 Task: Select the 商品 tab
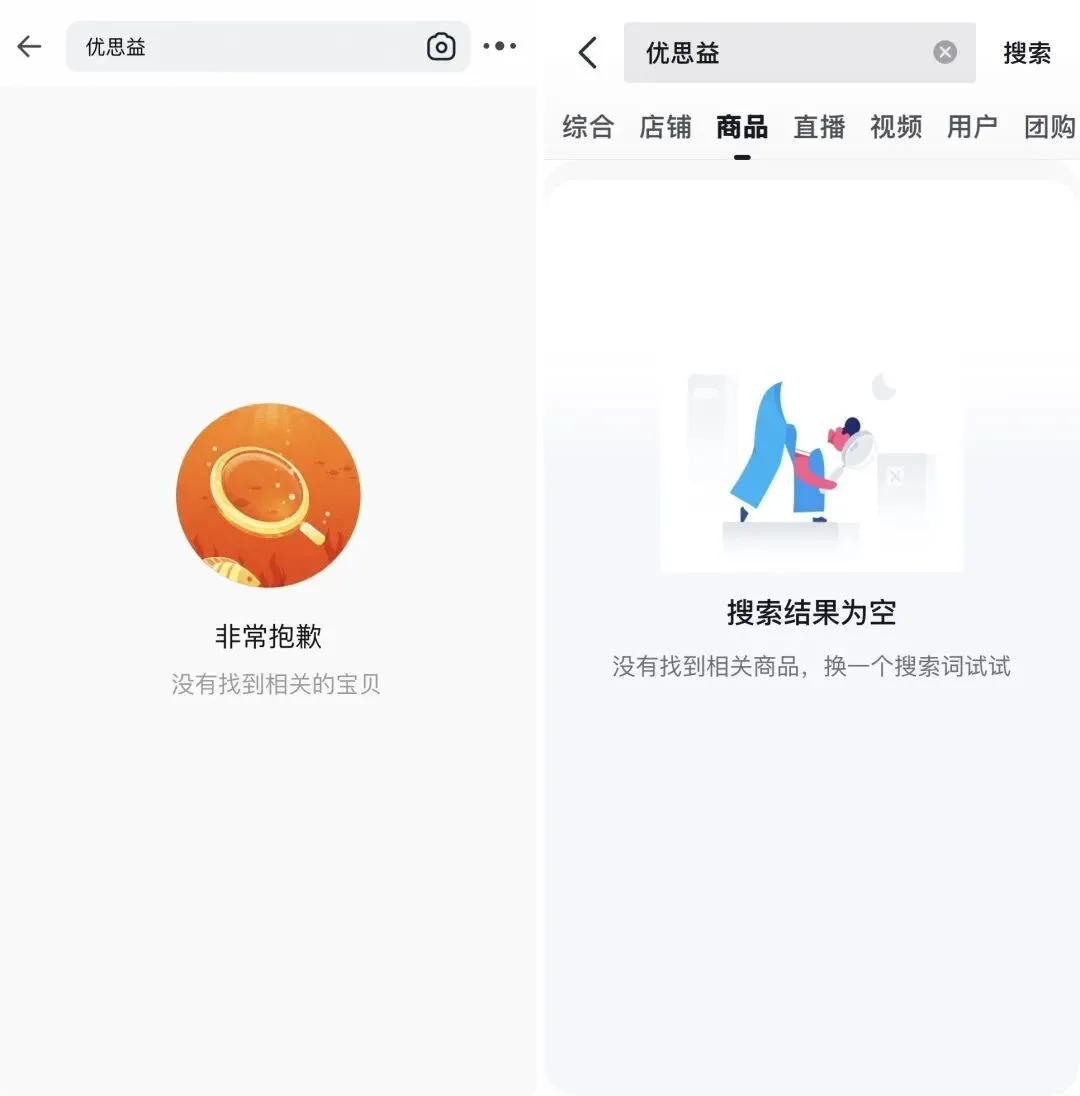pyautogui.click(x=742, y=127)
